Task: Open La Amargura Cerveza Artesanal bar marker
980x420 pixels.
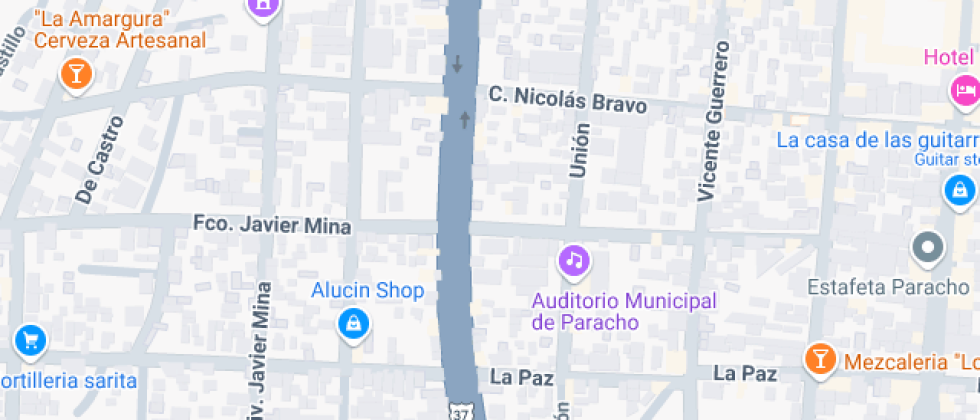Action: click(75, 73)
